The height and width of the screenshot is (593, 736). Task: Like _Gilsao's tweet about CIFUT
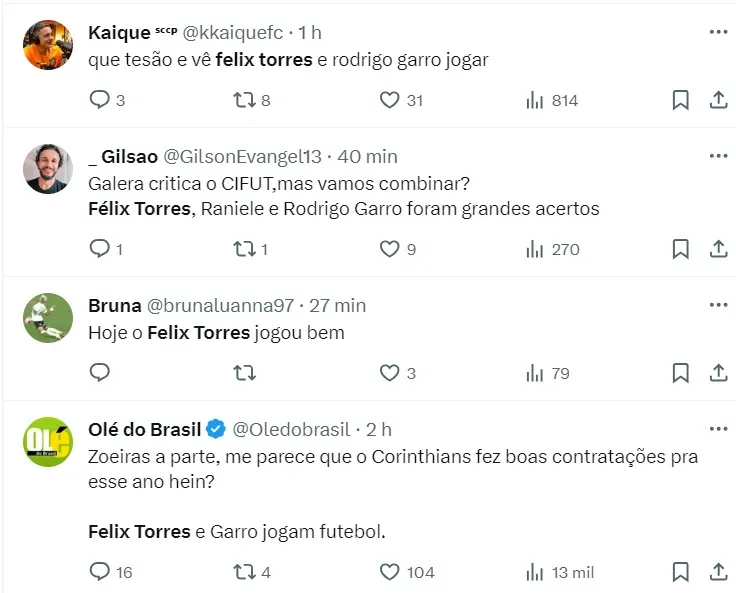(x=390, y=249)
